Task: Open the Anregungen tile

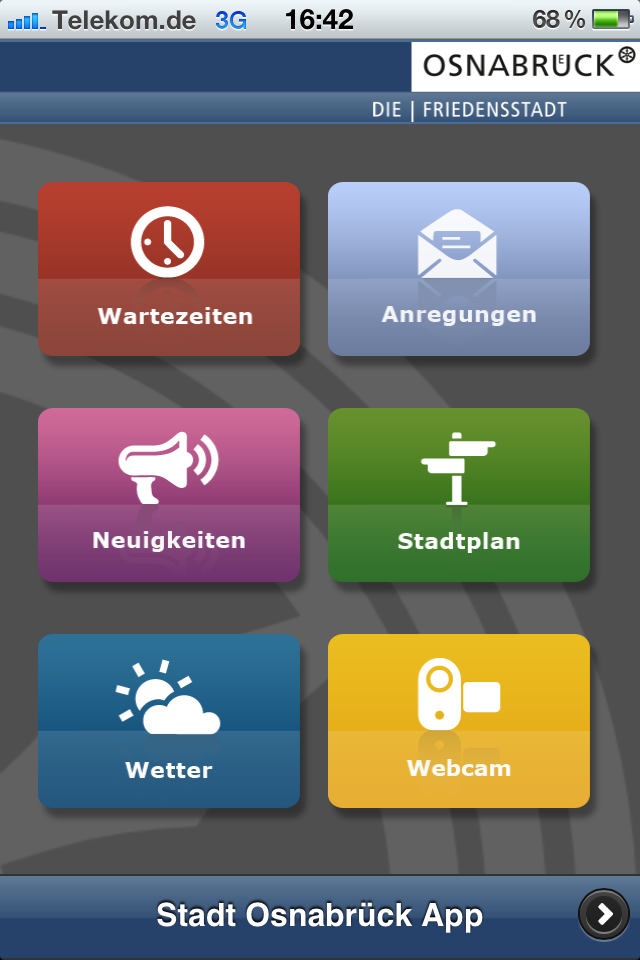Action: 459,269
